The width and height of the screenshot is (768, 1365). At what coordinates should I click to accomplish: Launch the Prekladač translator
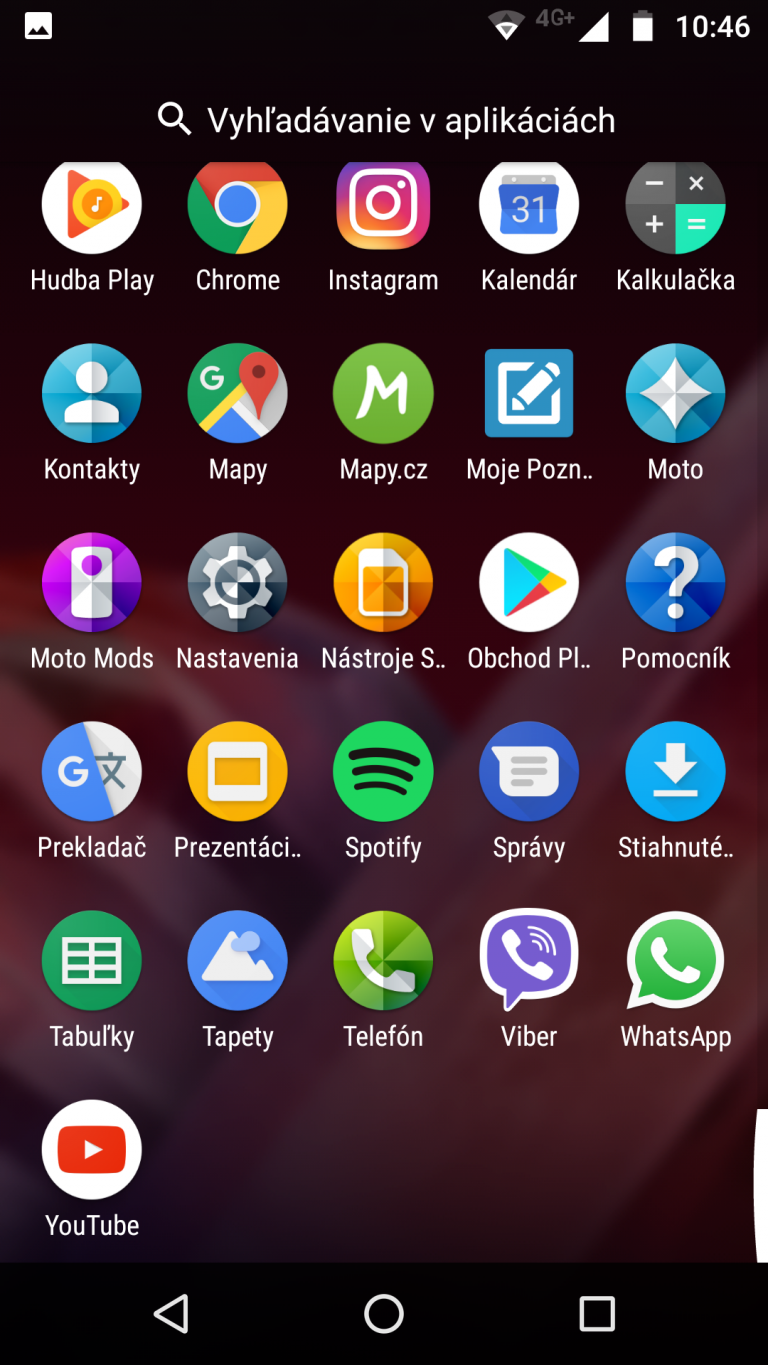point(92,772)
